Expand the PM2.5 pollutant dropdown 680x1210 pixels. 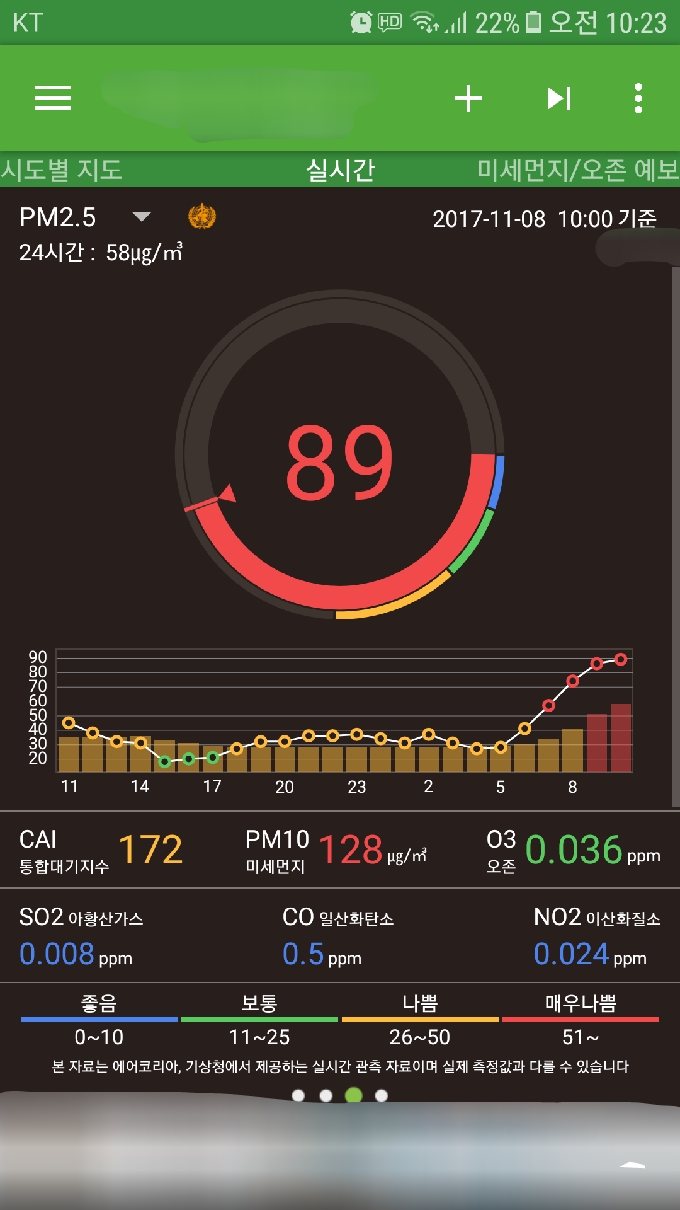click(141, 217)
